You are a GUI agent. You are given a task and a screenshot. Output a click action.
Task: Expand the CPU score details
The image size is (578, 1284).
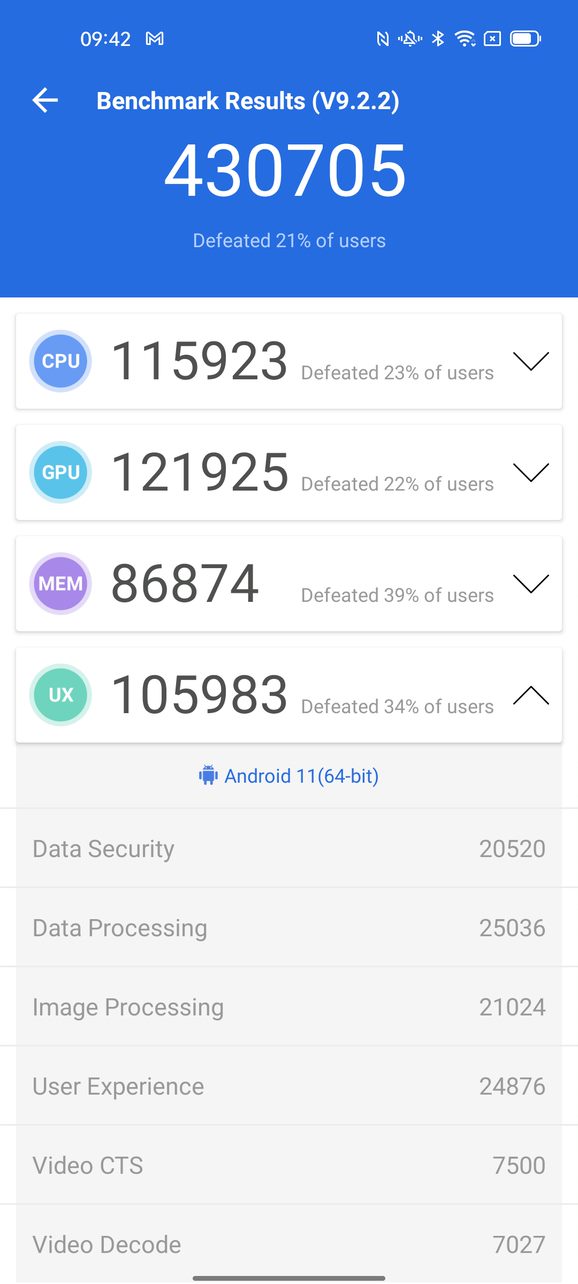(x=531, y=361)
